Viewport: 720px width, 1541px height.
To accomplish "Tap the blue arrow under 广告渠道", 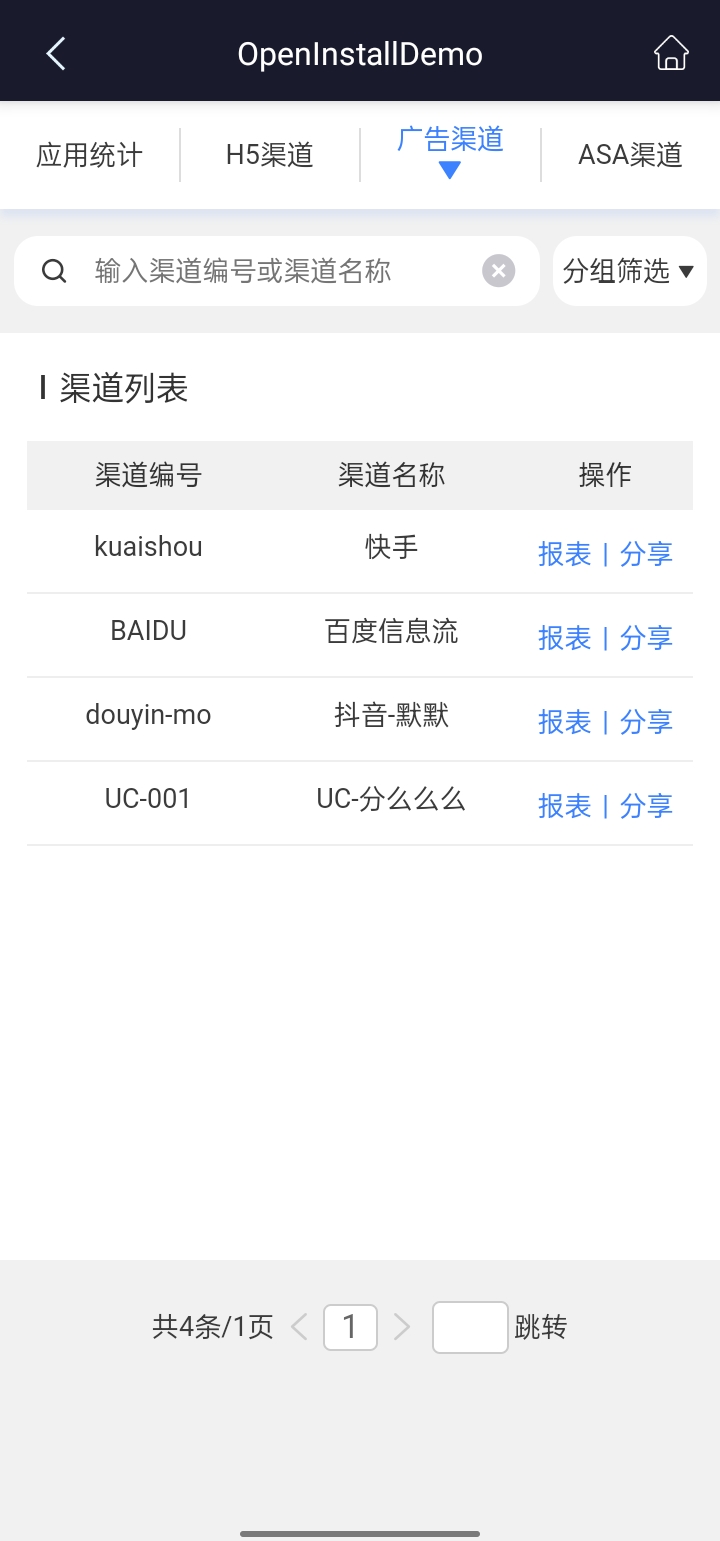I will pos(450,170).
